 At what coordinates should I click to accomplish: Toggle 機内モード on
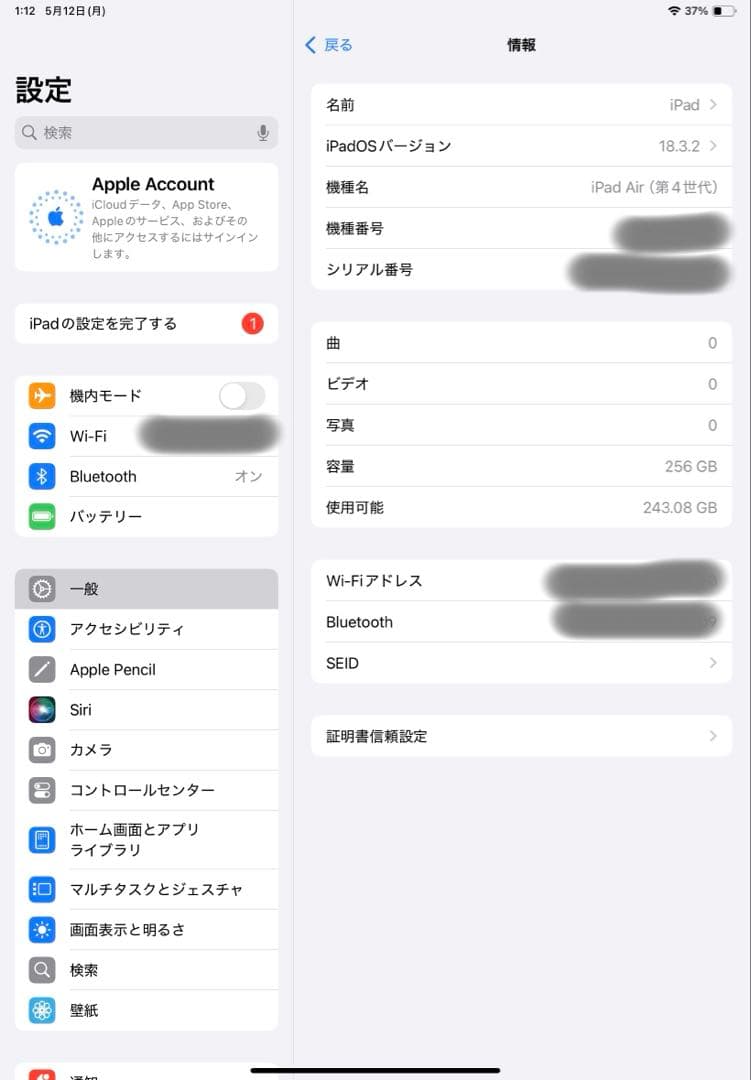pos(241,396)
